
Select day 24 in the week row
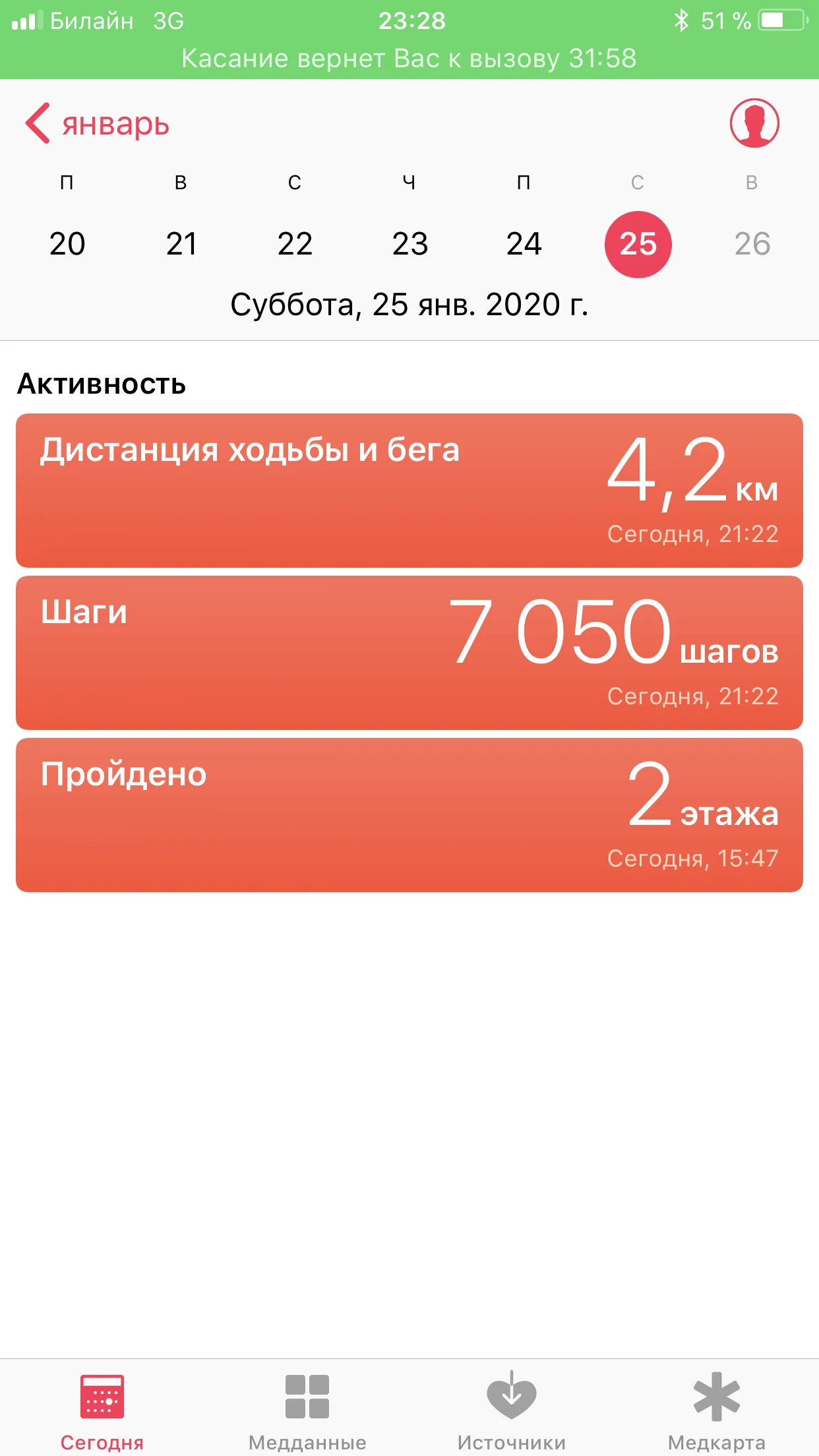[x=524, y=244]
